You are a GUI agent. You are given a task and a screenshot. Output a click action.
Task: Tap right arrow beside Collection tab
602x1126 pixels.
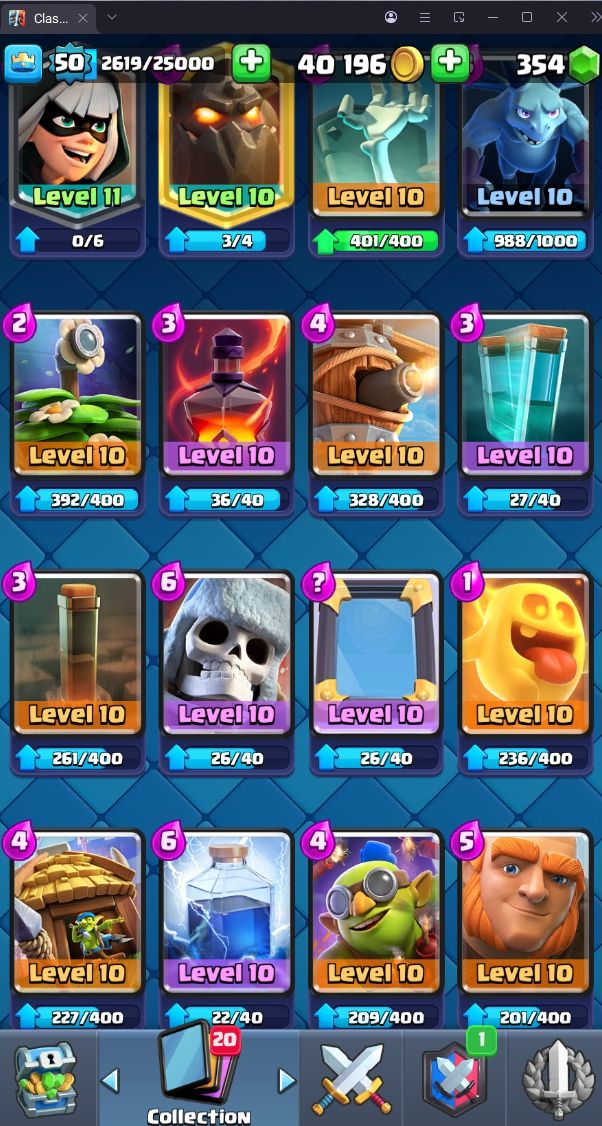click(287, 1079)
